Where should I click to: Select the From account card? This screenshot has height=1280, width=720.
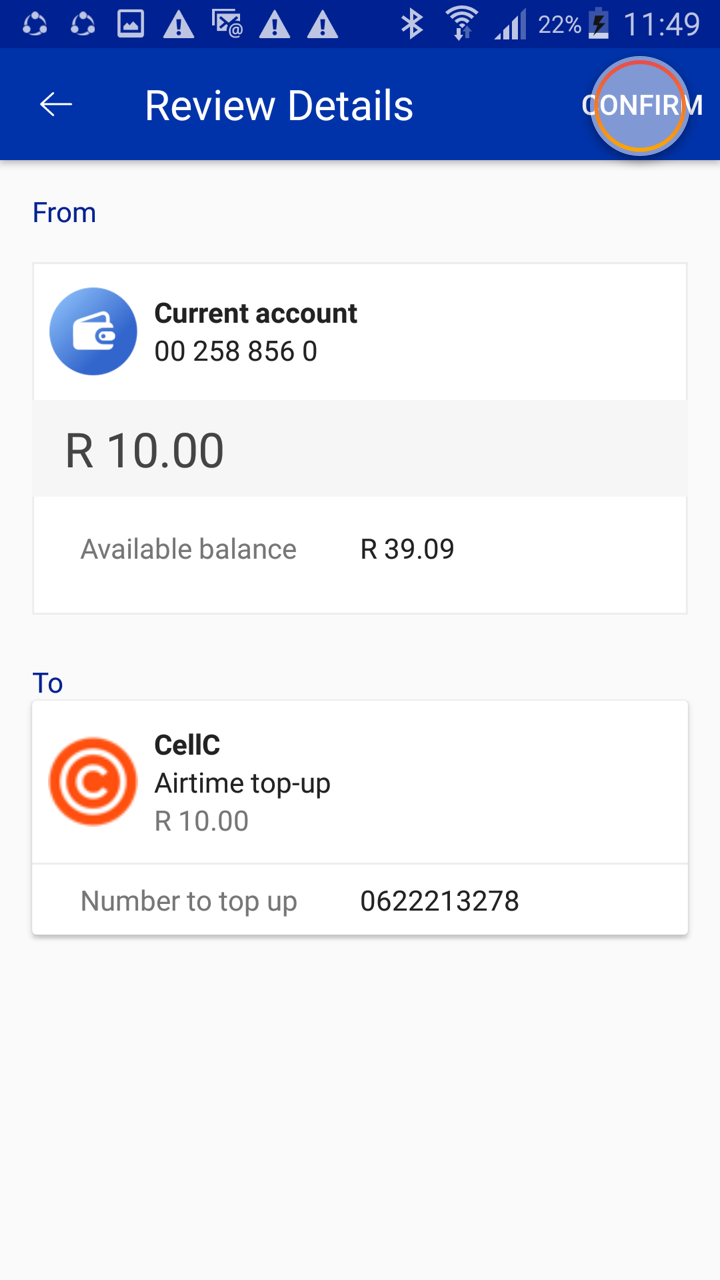360,331
